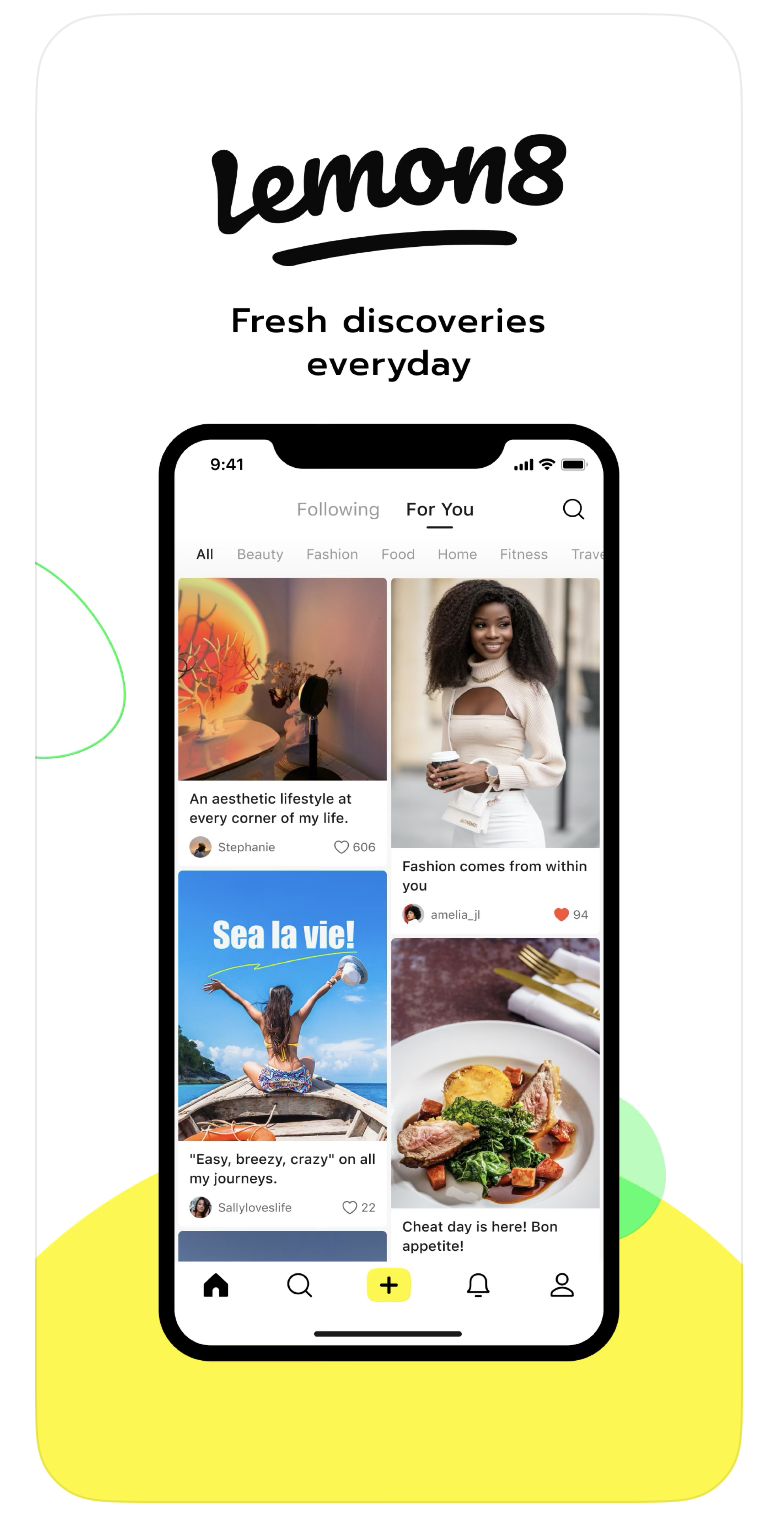Screen dimensions: 772x1520
Task: Open the Fitness category
Action: [524, 554]
